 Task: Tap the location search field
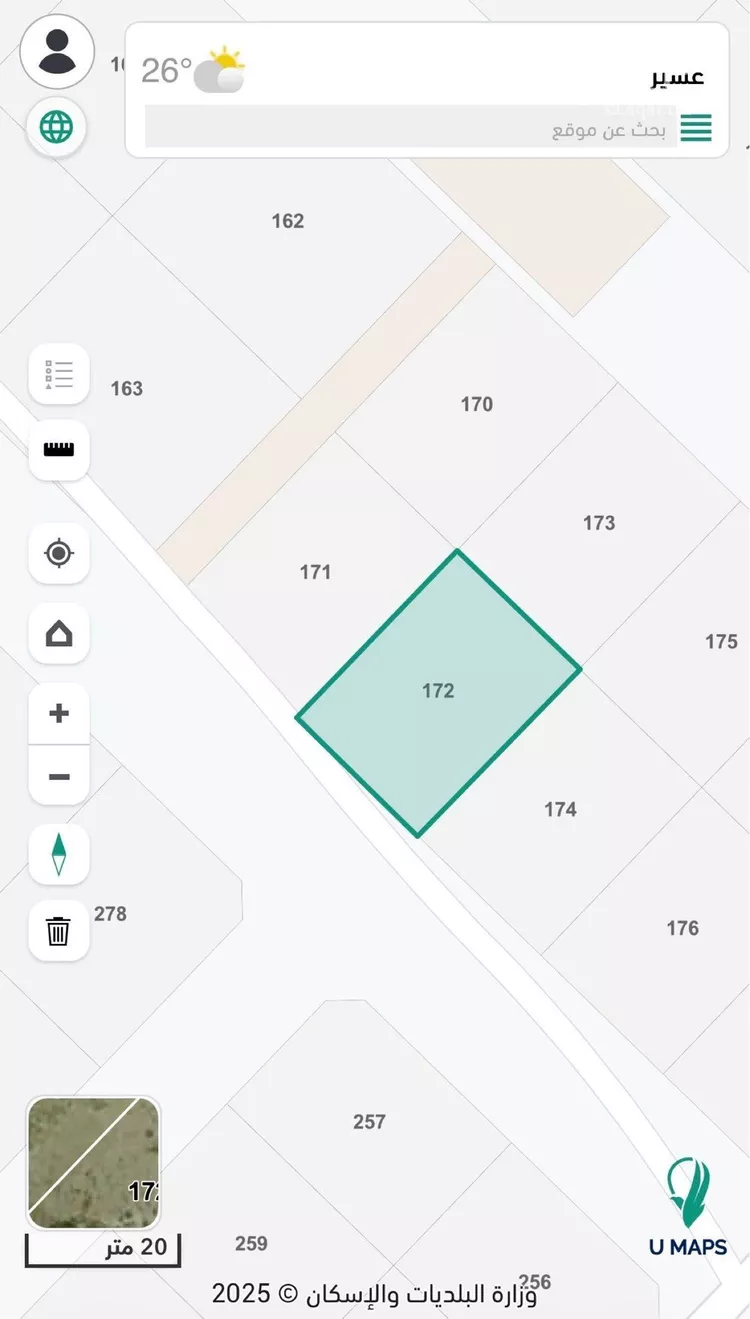pos(410,129)
